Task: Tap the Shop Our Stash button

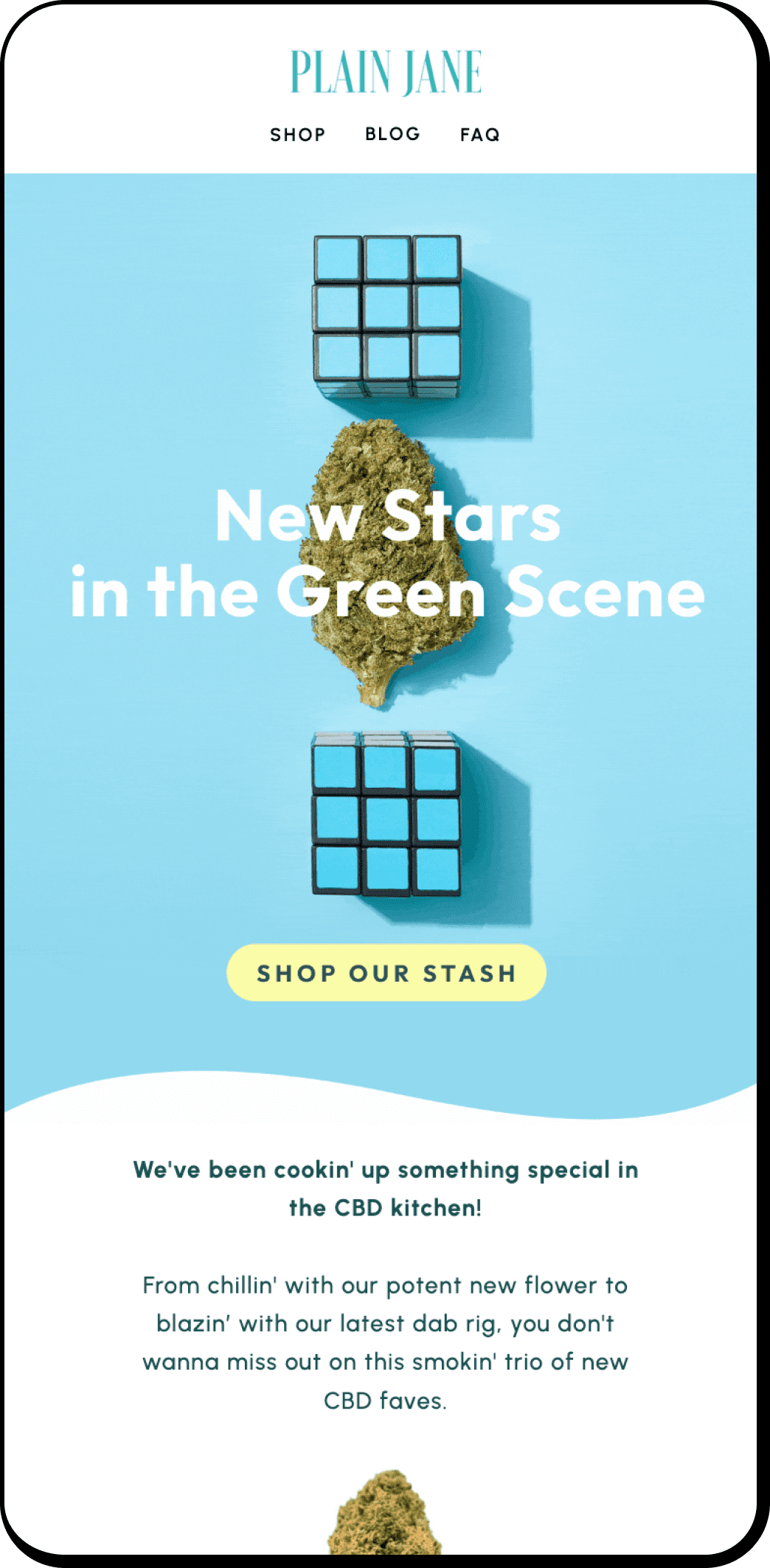Action: point(386,973)
